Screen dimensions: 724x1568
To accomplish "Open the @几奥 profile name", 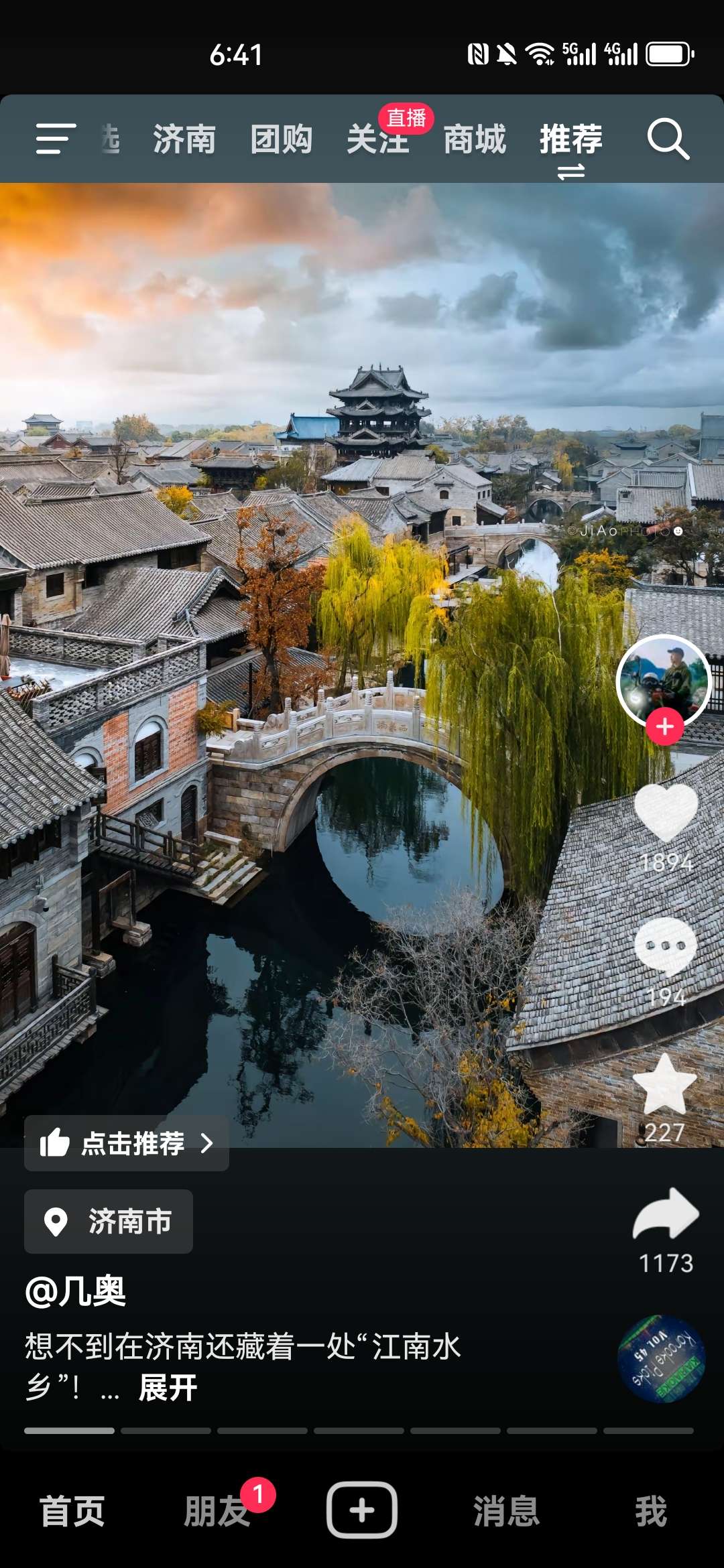I will coord(76,1291).
